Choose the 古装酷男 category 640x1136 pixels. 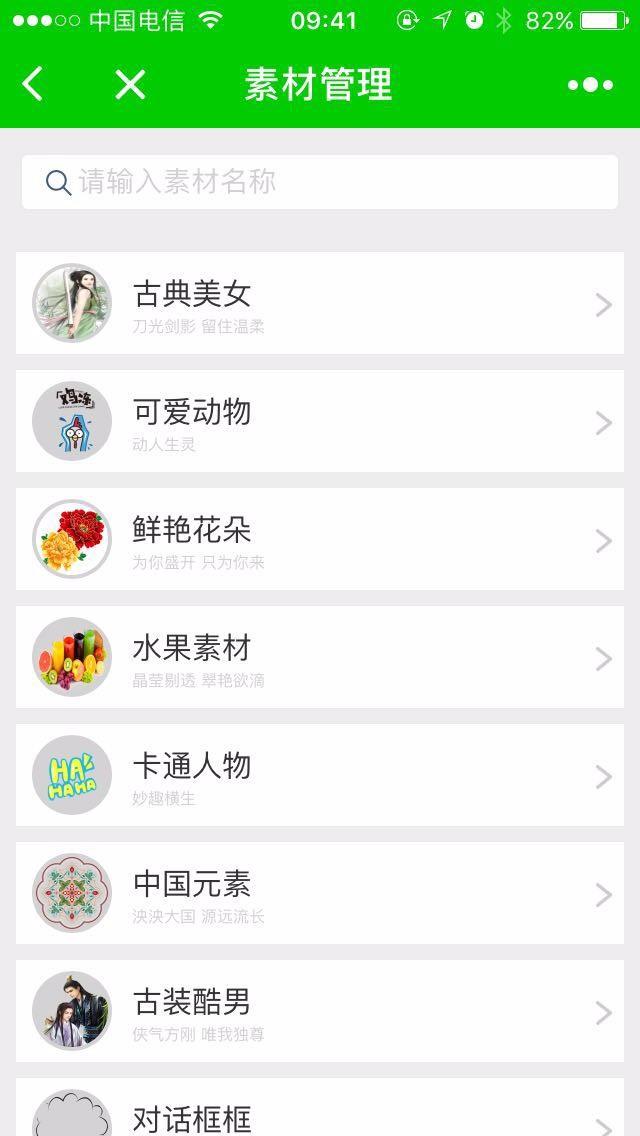tap(320, 1011)
